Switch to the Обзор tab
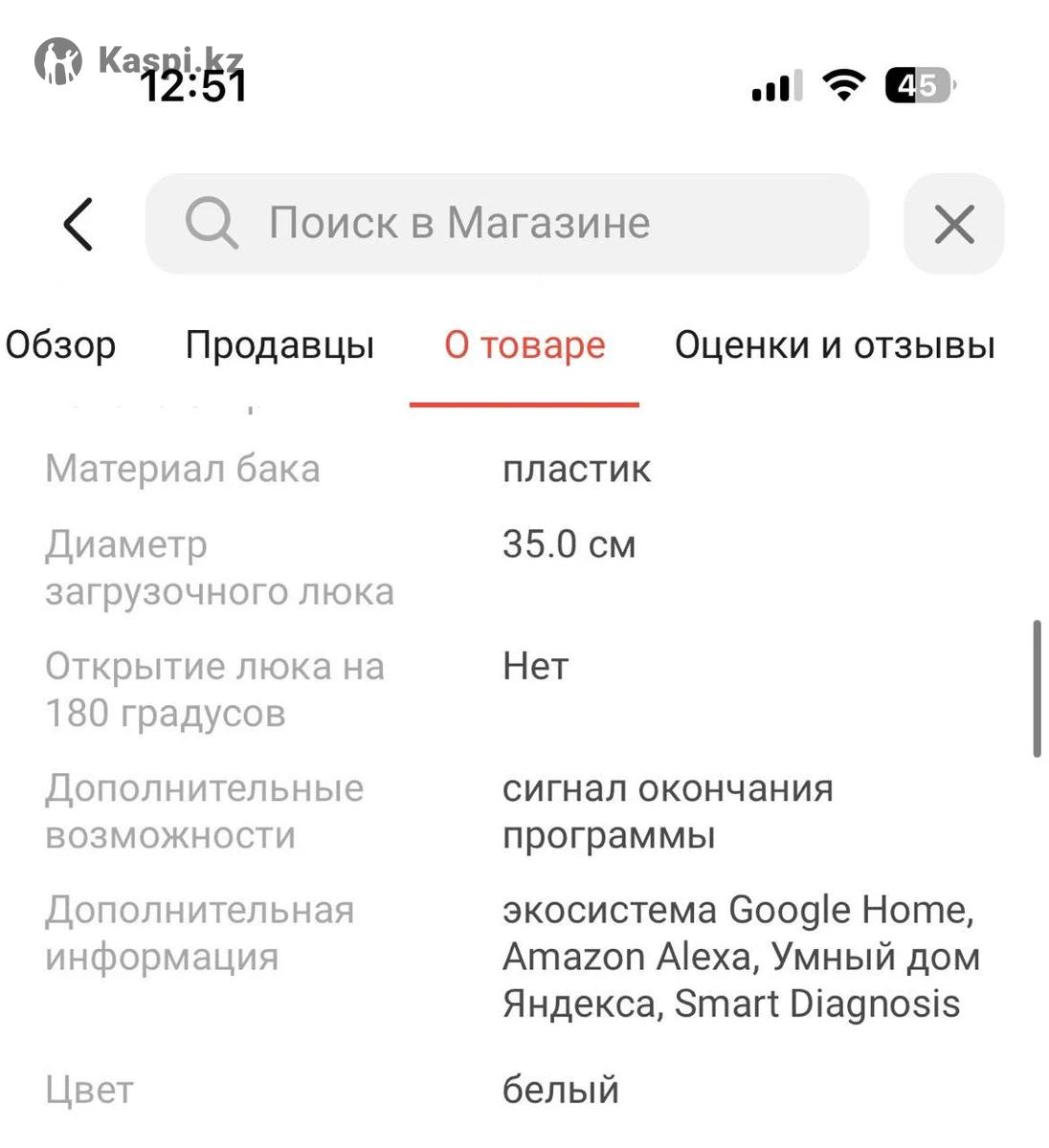Image resolution: width=1049 pixels, height=1148 pixels. click(60, 345)
